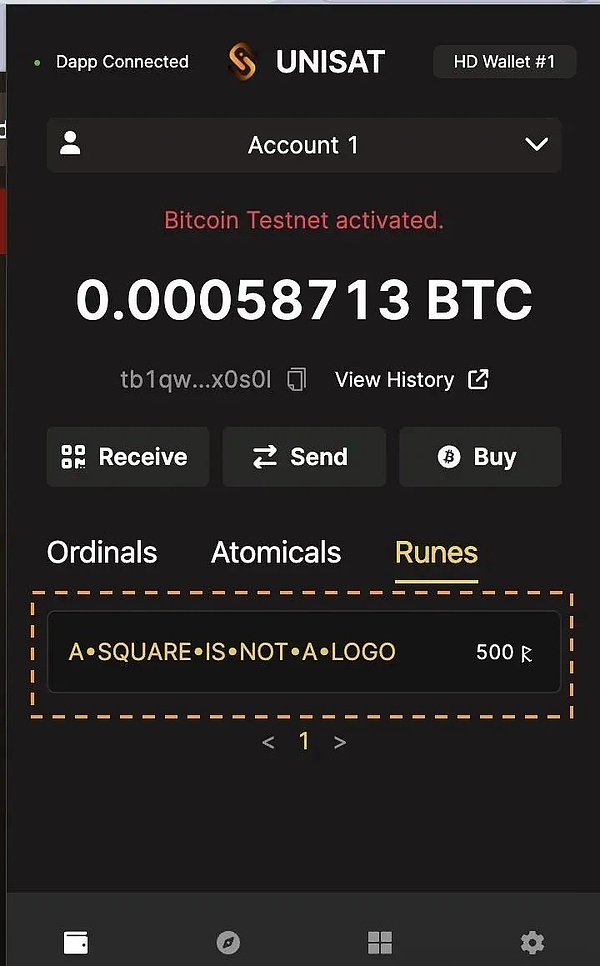This screenshot has height=966, width=600.
Task: Go to the previous page arrow
Action: click(x=268, y=742)
